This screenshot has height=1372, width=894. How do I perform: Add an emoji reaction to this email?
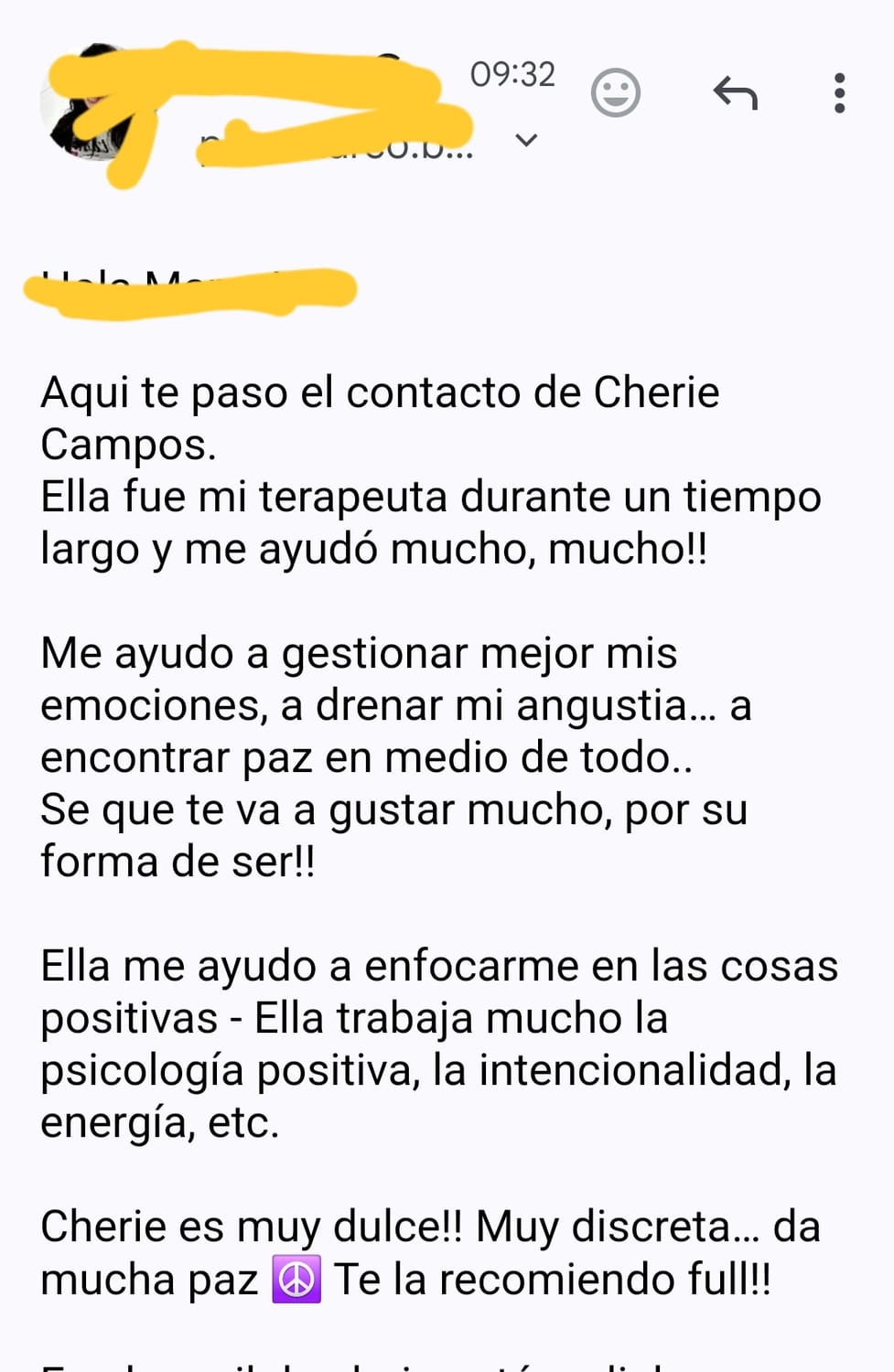tap(615, 92)
